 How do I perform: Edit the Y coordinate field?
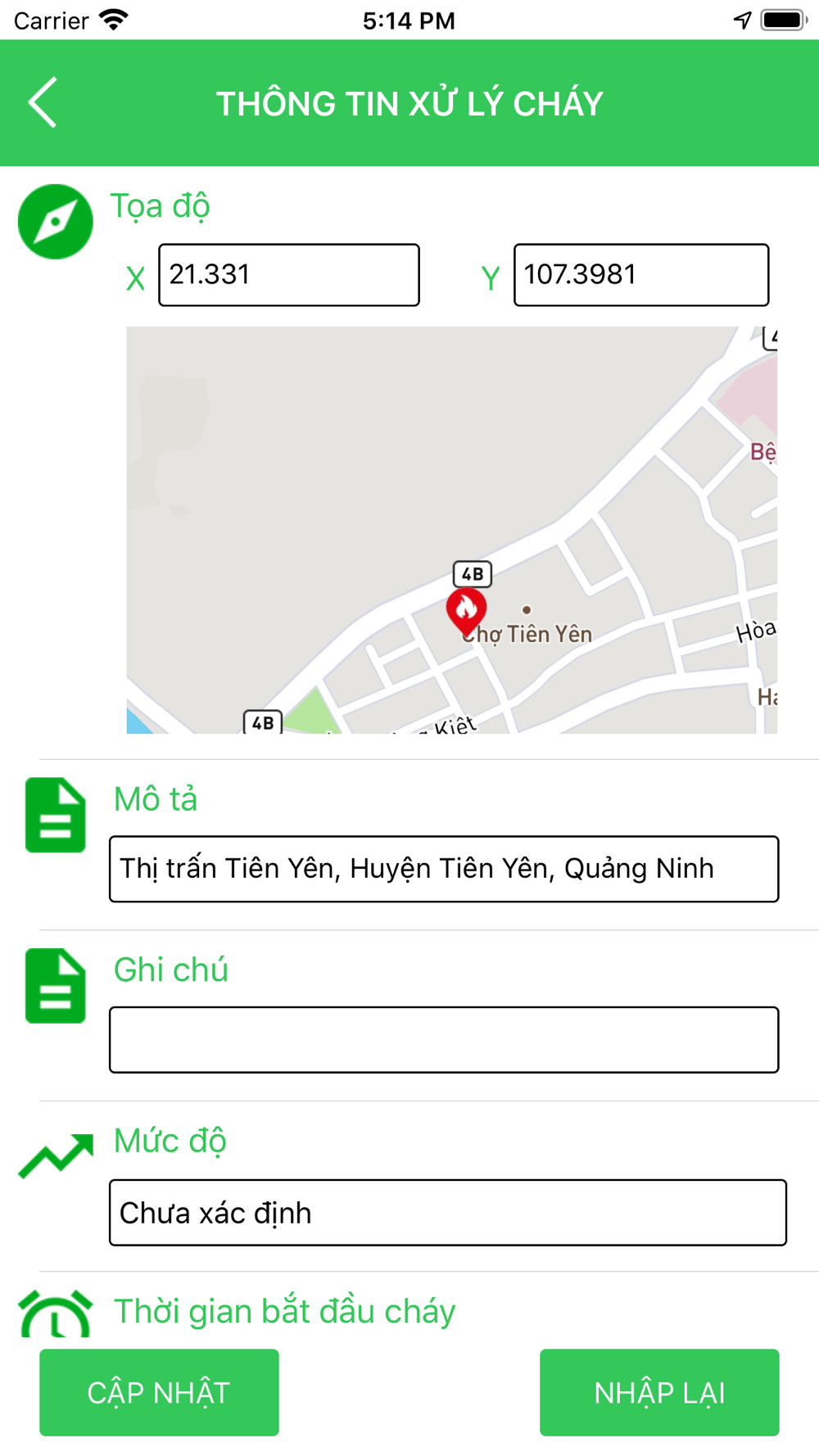click(x=641, y=275)
